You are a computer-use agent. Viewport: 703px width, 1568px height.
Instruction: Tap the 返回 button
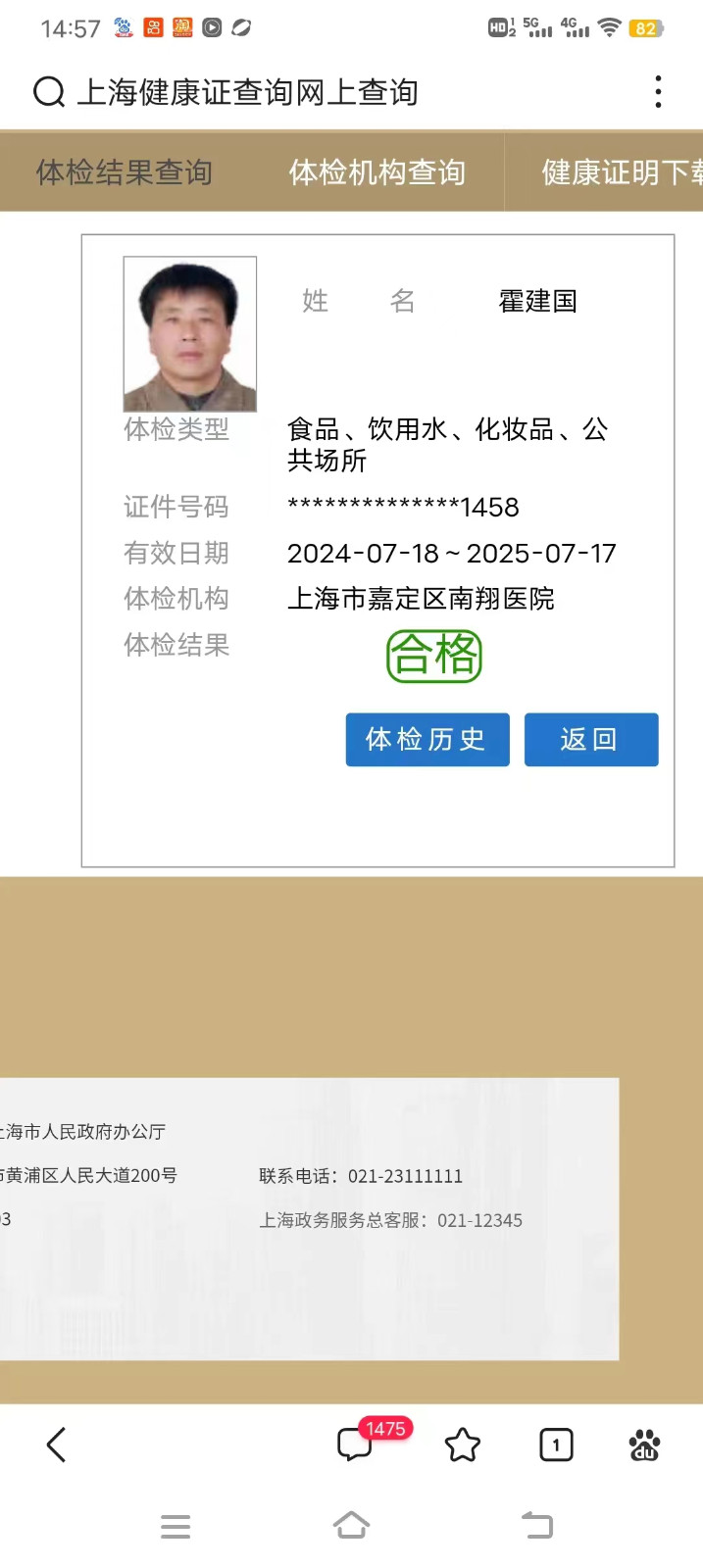[590, 740]
